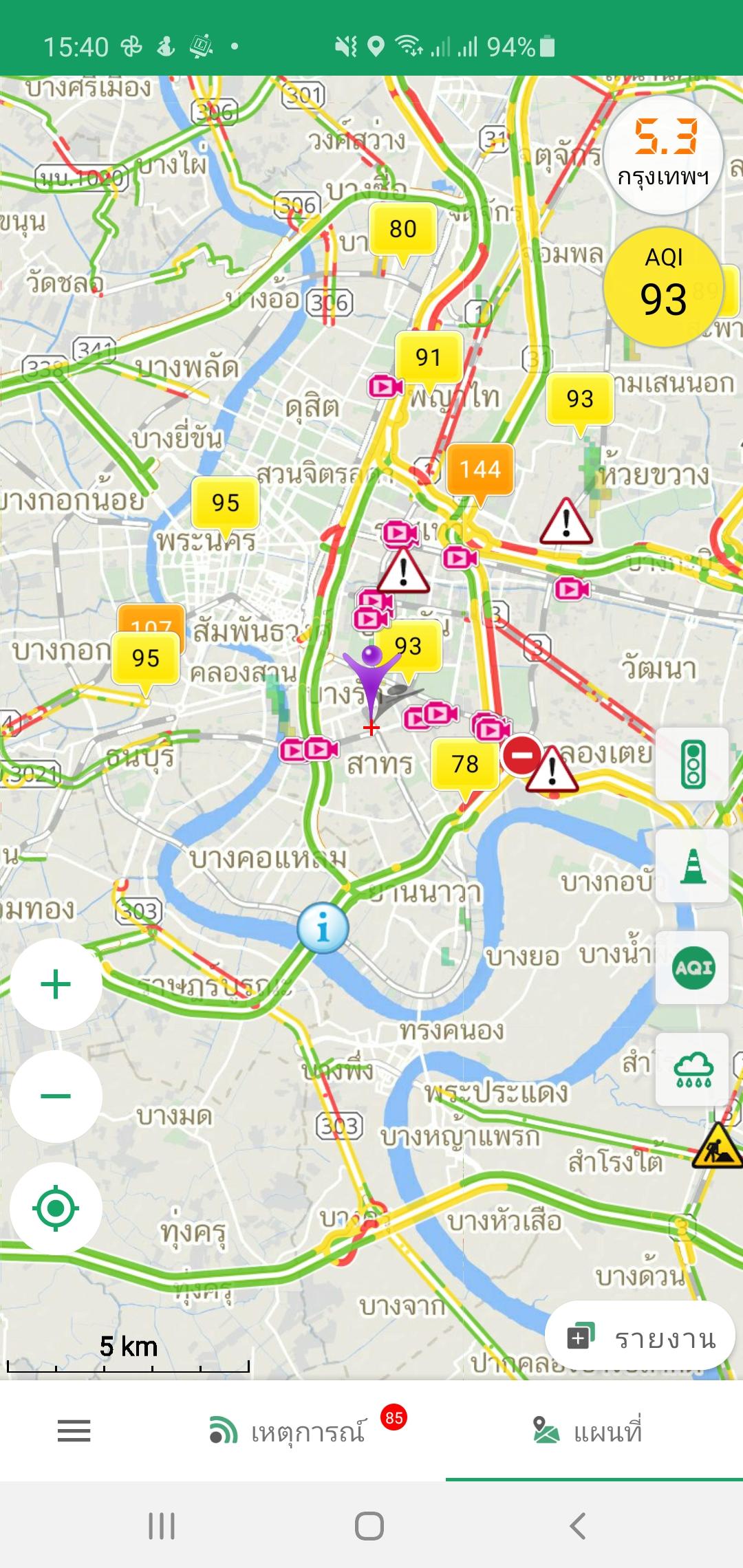
Task: Zoom in on the map
Action: 56,984
